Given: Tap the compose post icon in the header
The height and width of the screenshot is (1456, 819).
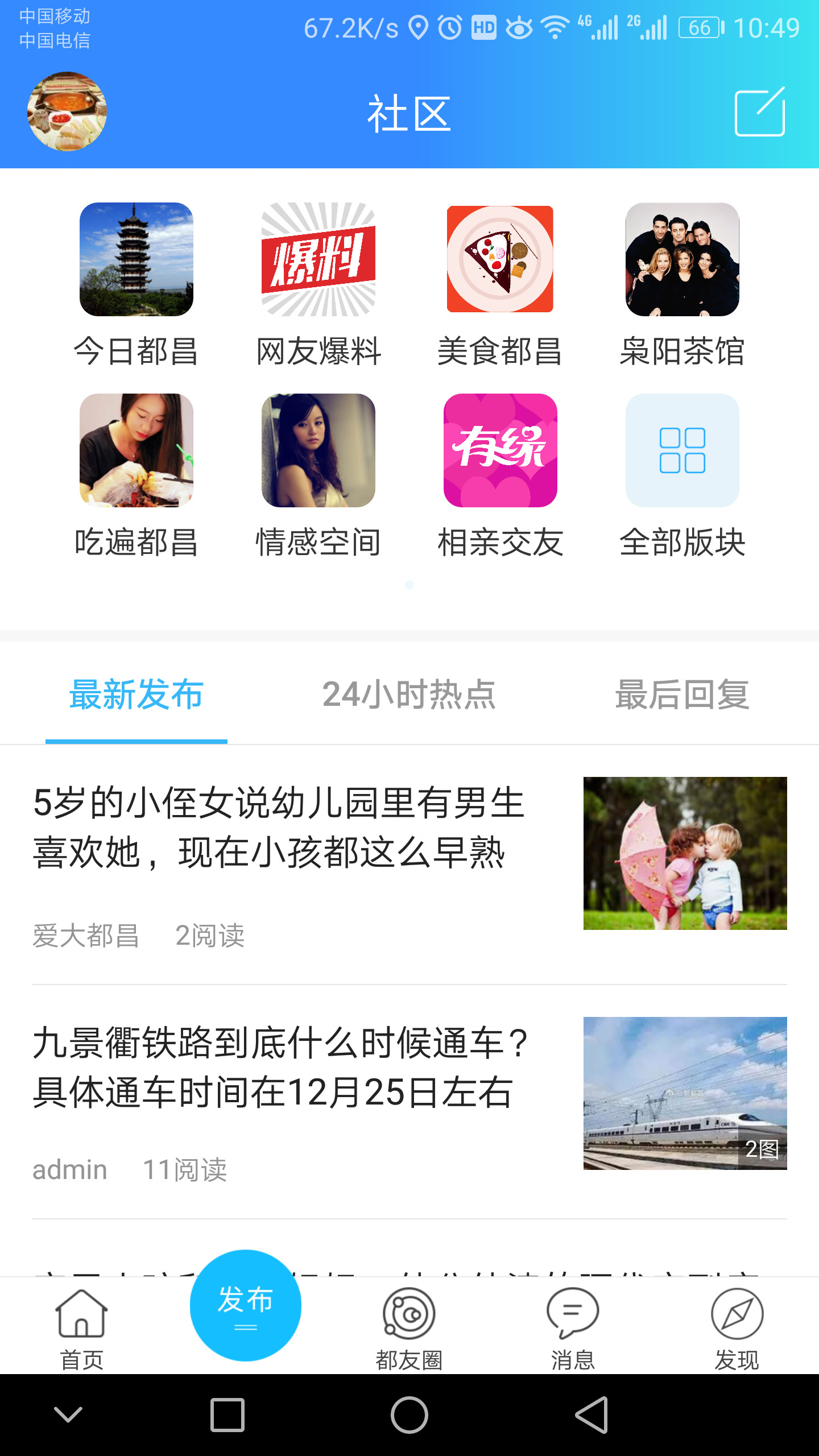Looking at the screenshot, I should point(760,112).
